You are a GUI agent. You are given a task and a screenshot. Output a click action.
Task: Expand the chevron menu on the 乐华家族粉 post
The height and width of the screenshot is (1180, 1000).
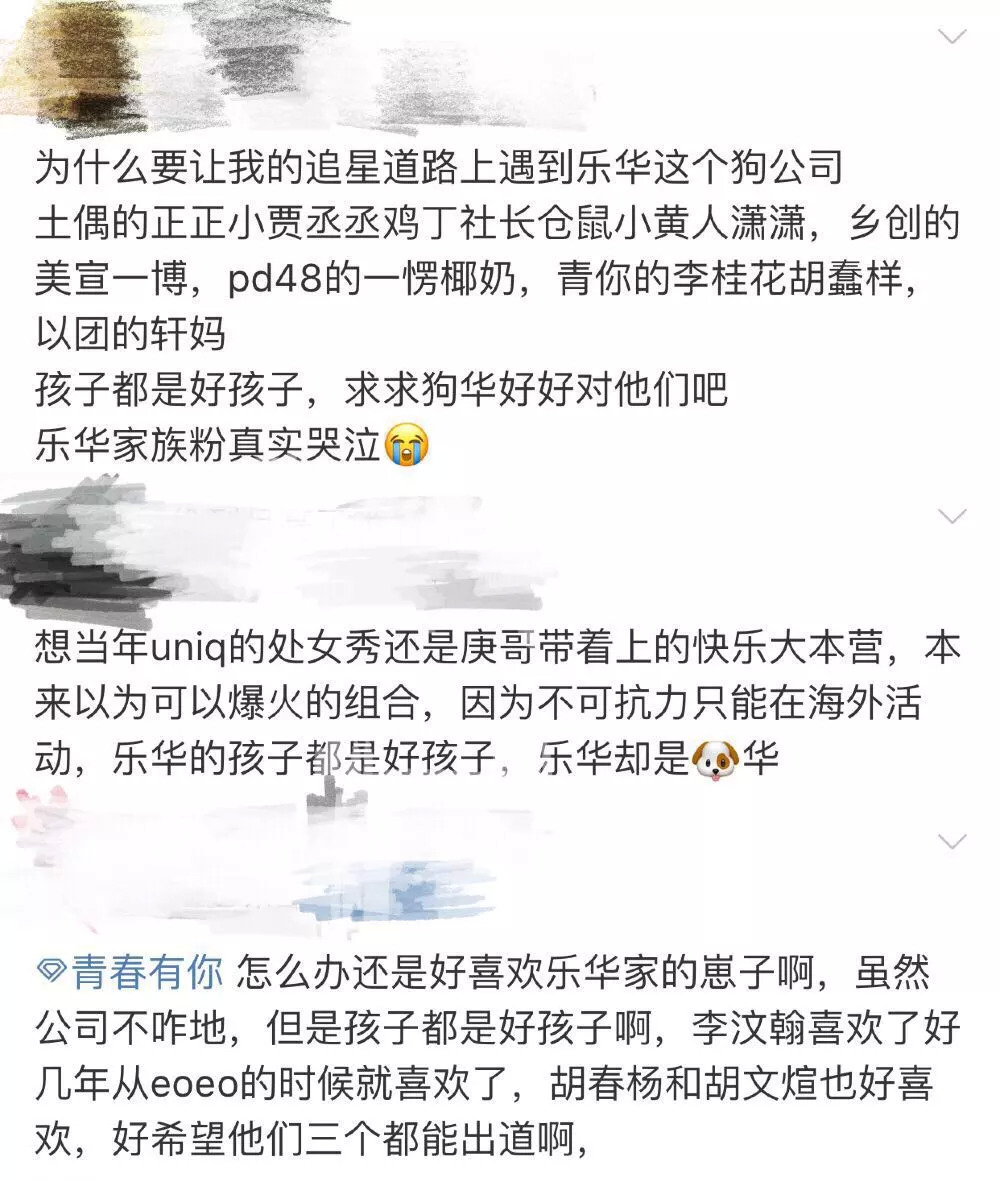[x=953, y=36]
